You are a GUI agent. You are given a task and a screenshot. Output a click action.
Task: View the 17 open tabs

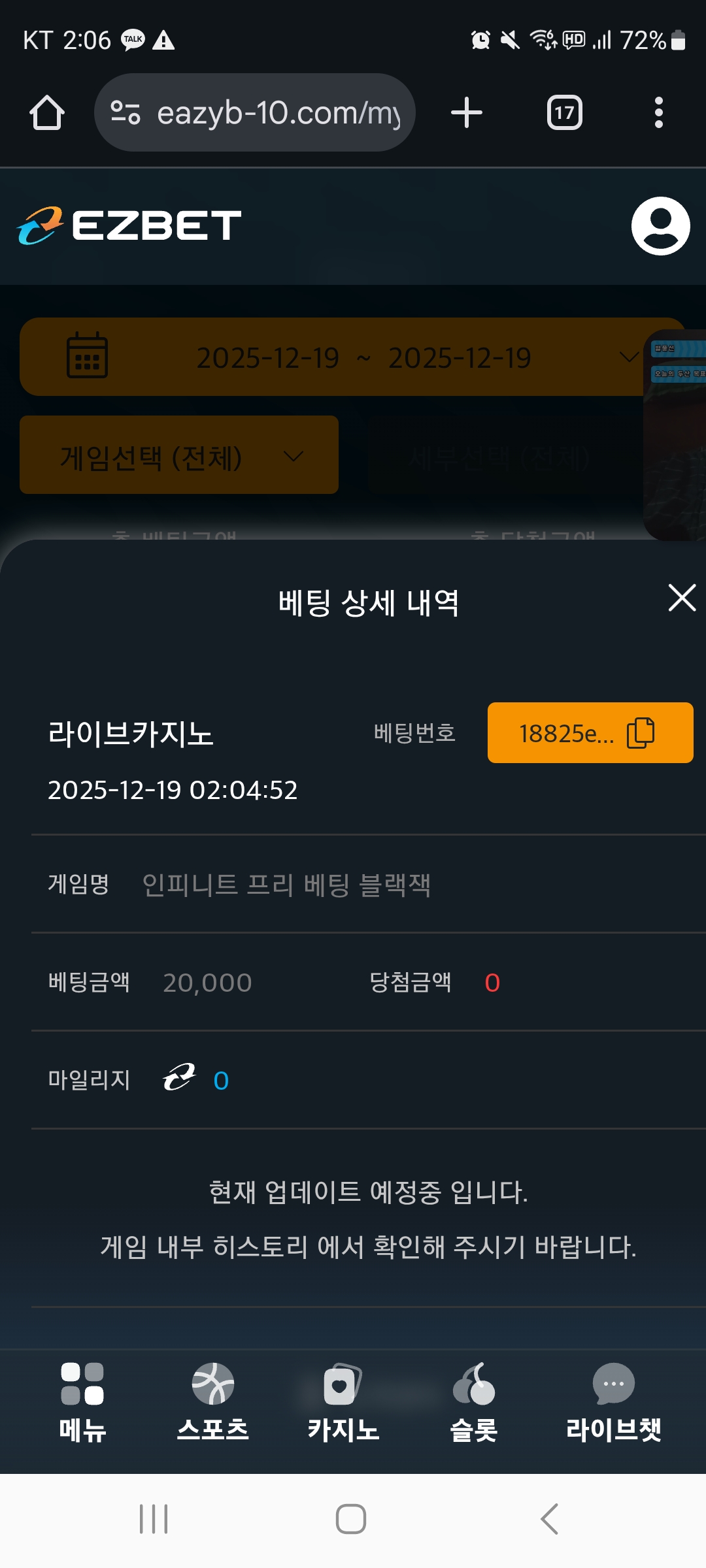564,113
